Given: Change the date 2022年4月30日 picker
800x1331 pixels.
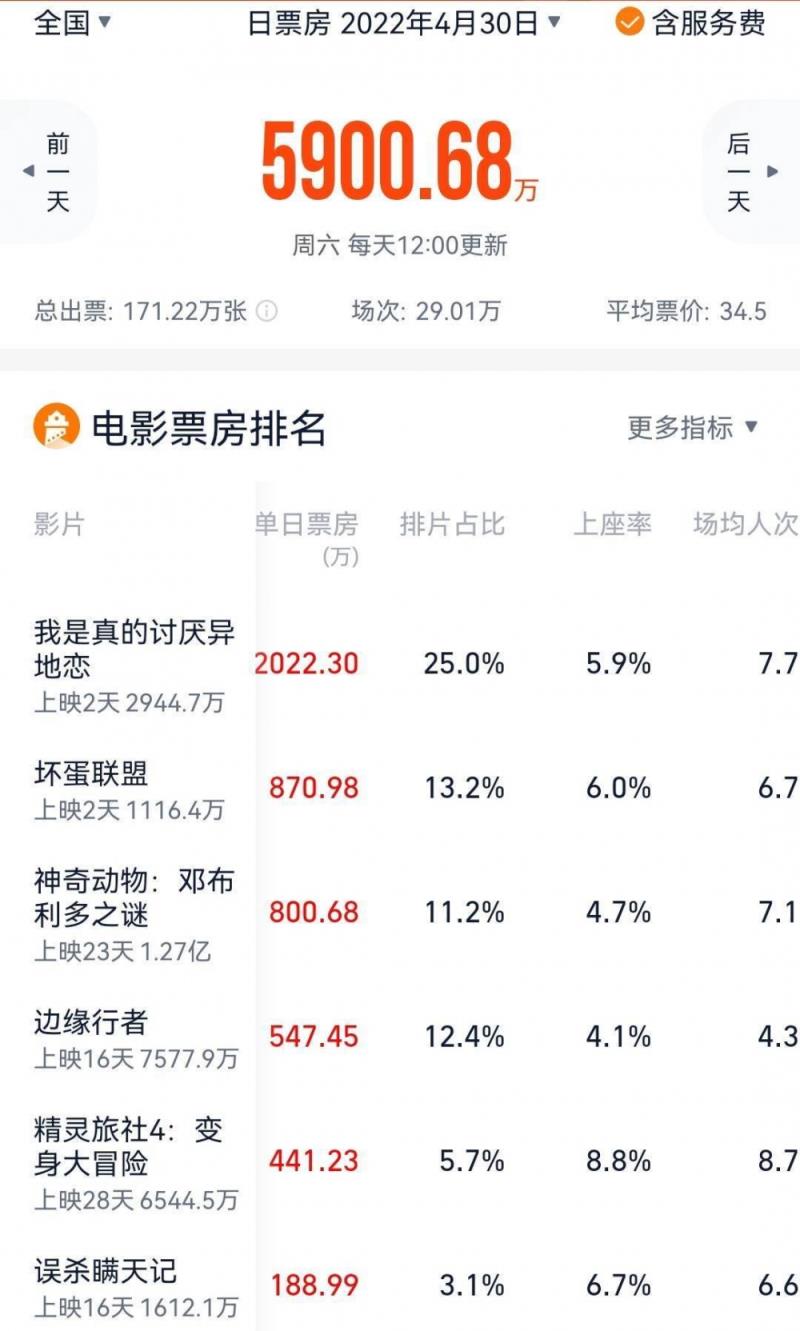Looking at the screenshot, I should coord(404,22).
